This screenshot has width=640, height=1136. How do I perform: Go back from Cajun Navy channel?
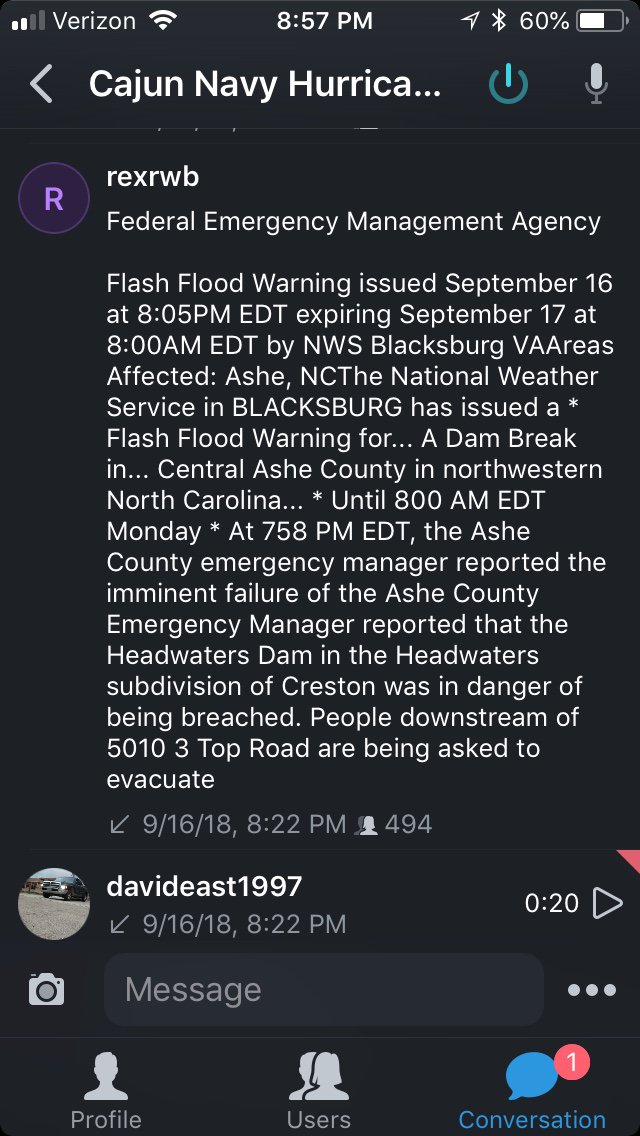(x=41, y=85)
